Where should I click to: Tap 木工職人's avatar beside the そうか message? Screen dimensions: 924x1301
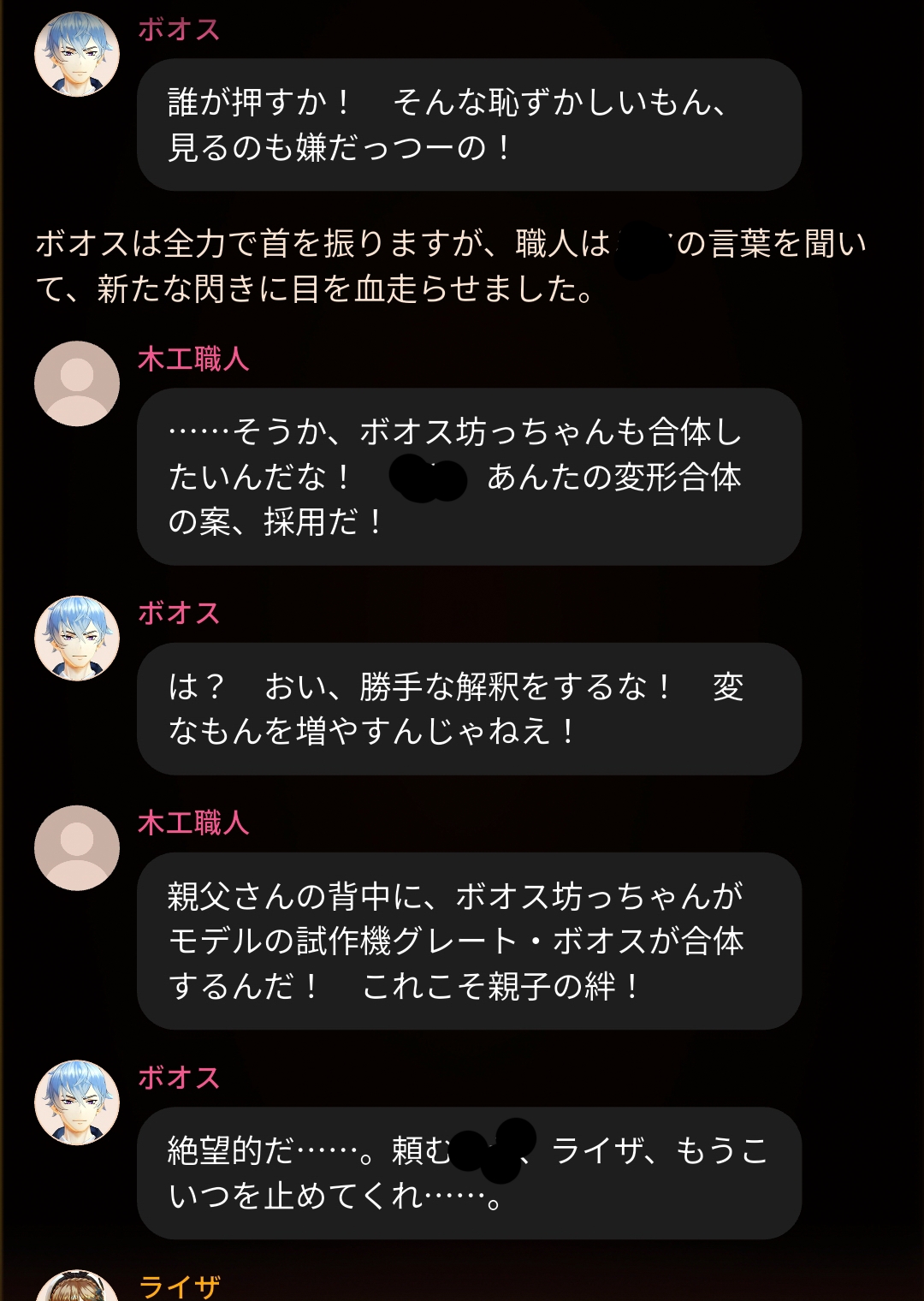[77, 383]
